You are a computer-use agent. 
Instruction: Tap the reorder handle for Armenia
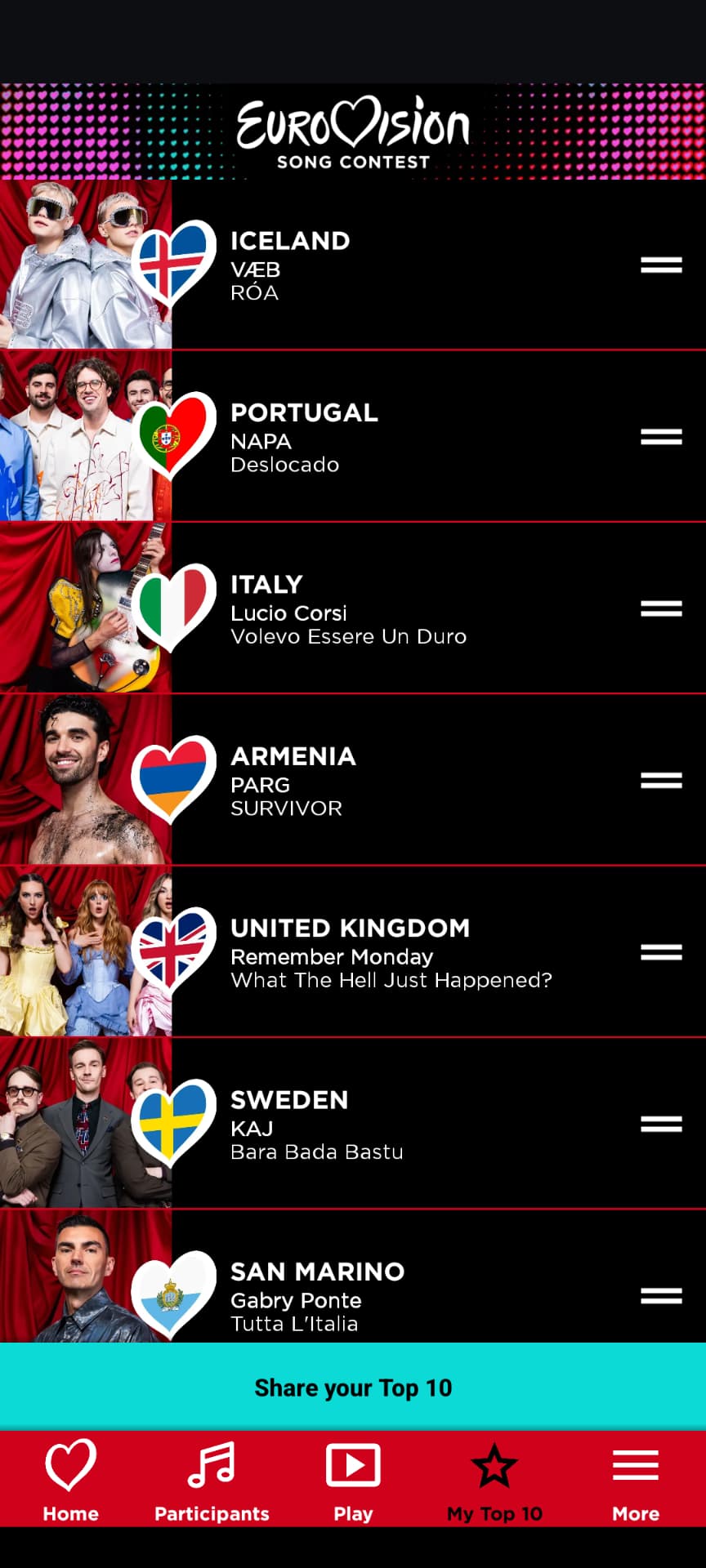tap(661, 781)
